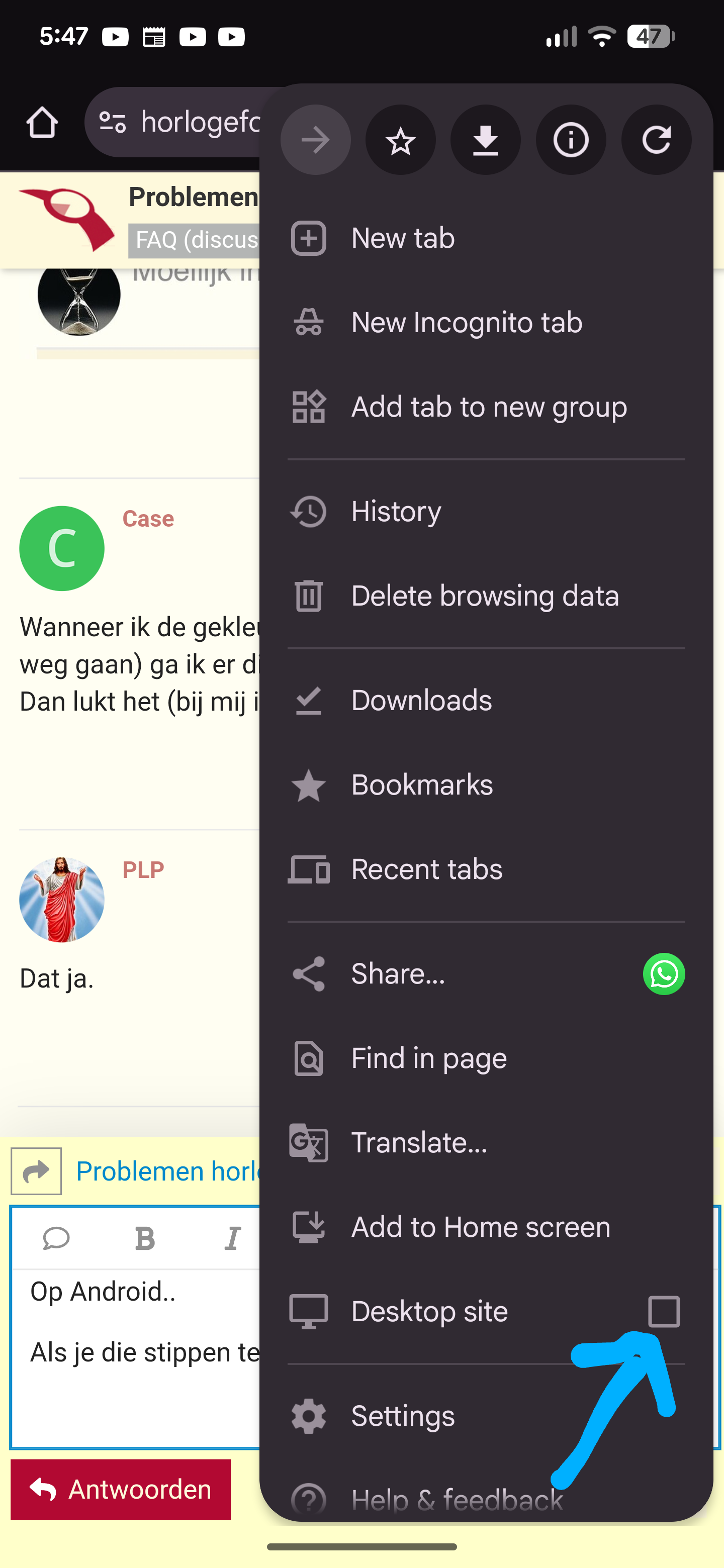Tap the Antwoorden reply button
The image size is (724, 1568).
[121, 1490]
